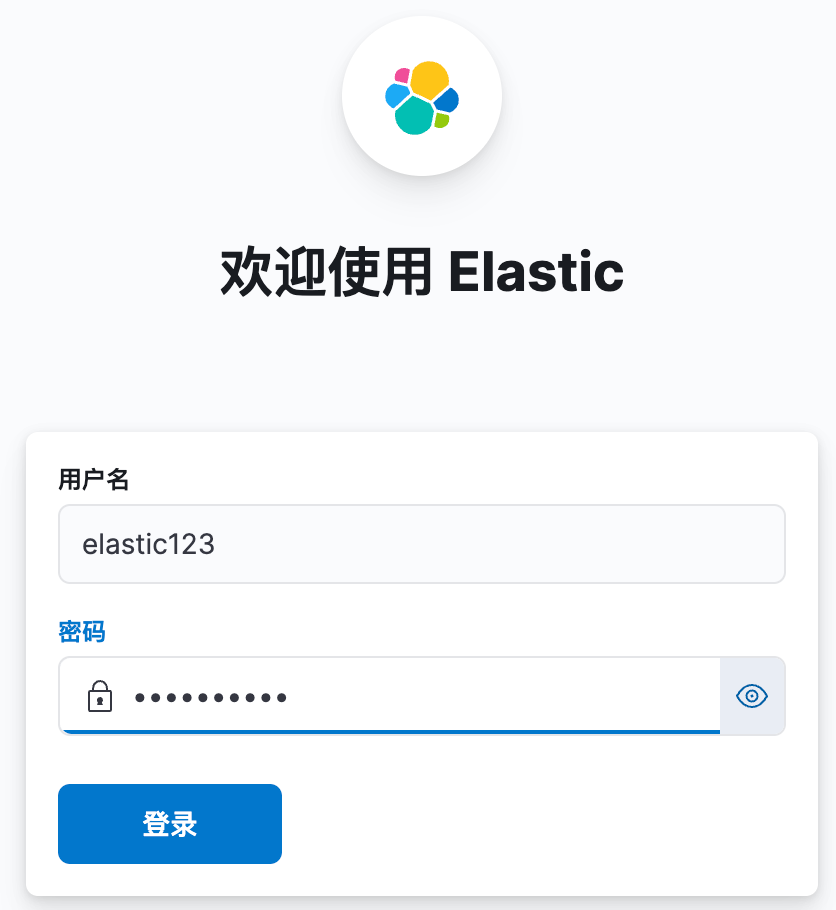Screen dimensions: 836x910
Task: Show the password with the eye icon
Action: 752,696
